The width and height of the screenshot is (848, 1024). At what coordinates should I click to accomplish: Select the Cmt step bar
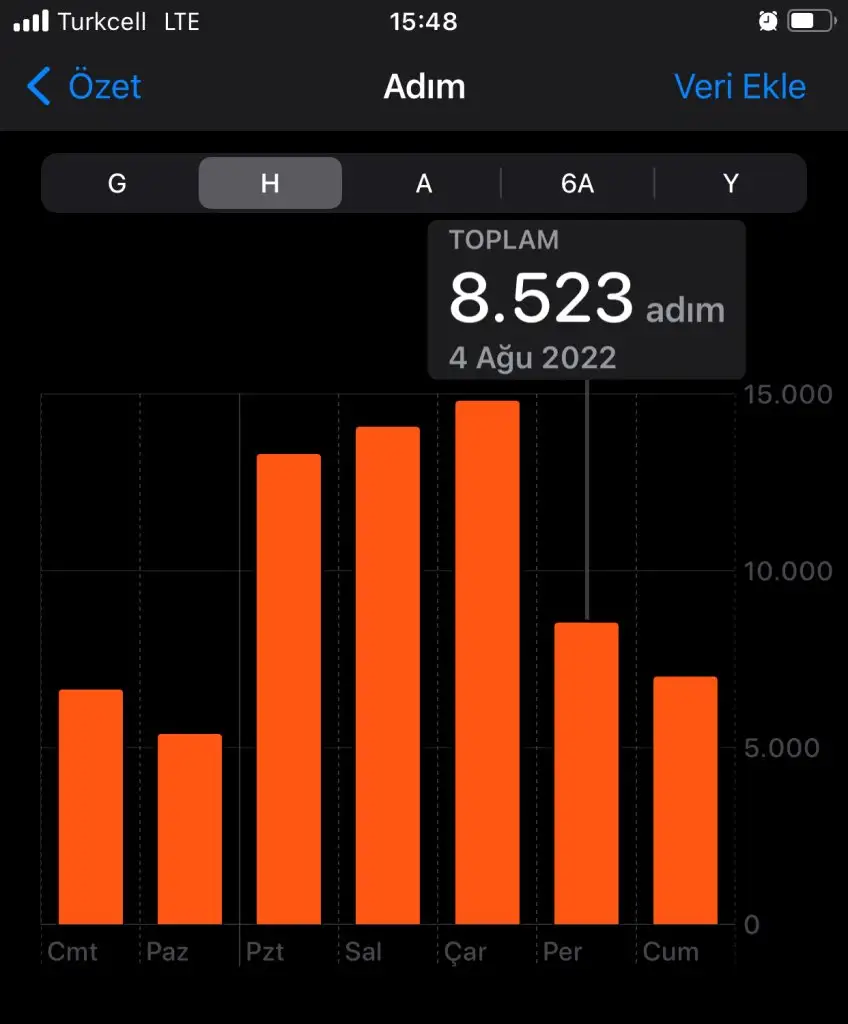[x=91, y=806]
